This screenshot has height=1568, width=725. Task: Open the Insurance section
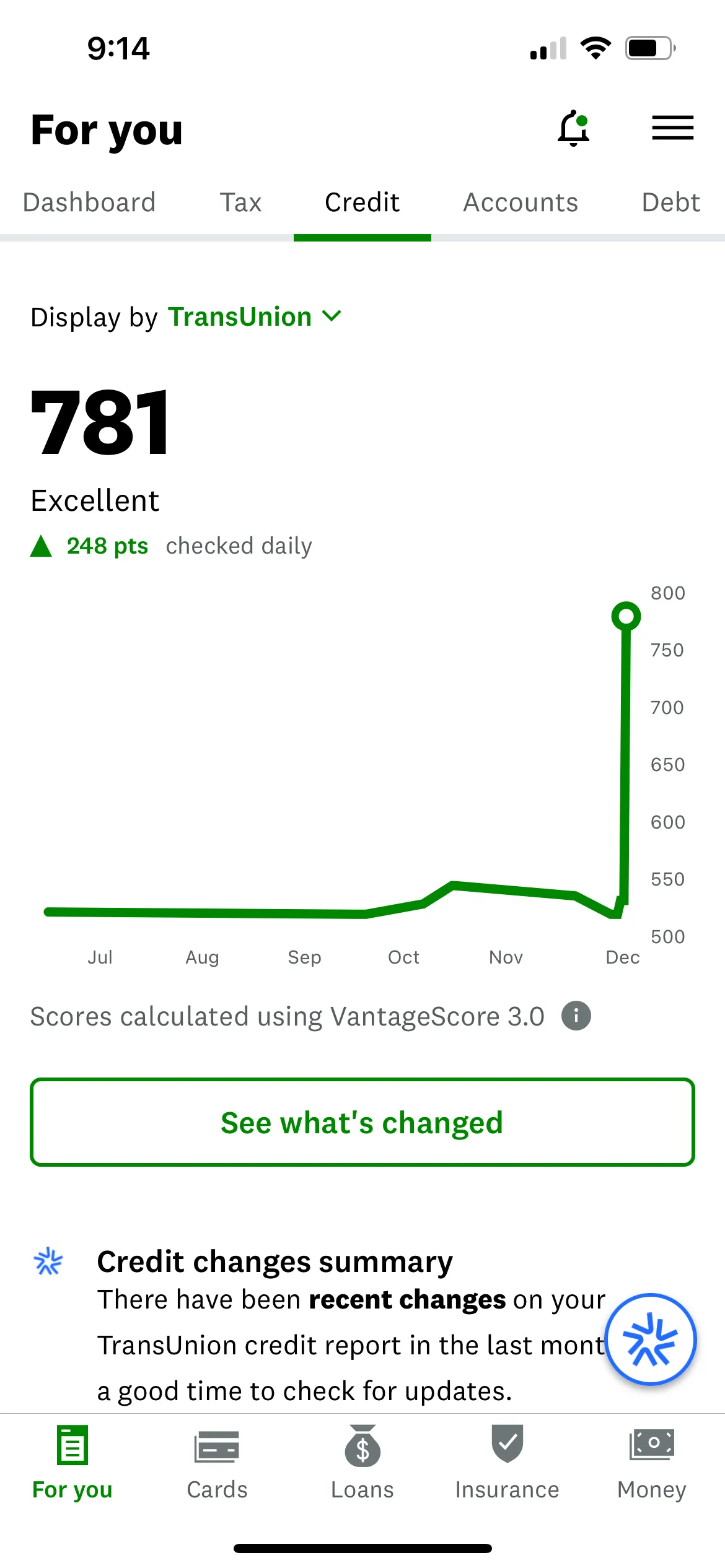507,1463
